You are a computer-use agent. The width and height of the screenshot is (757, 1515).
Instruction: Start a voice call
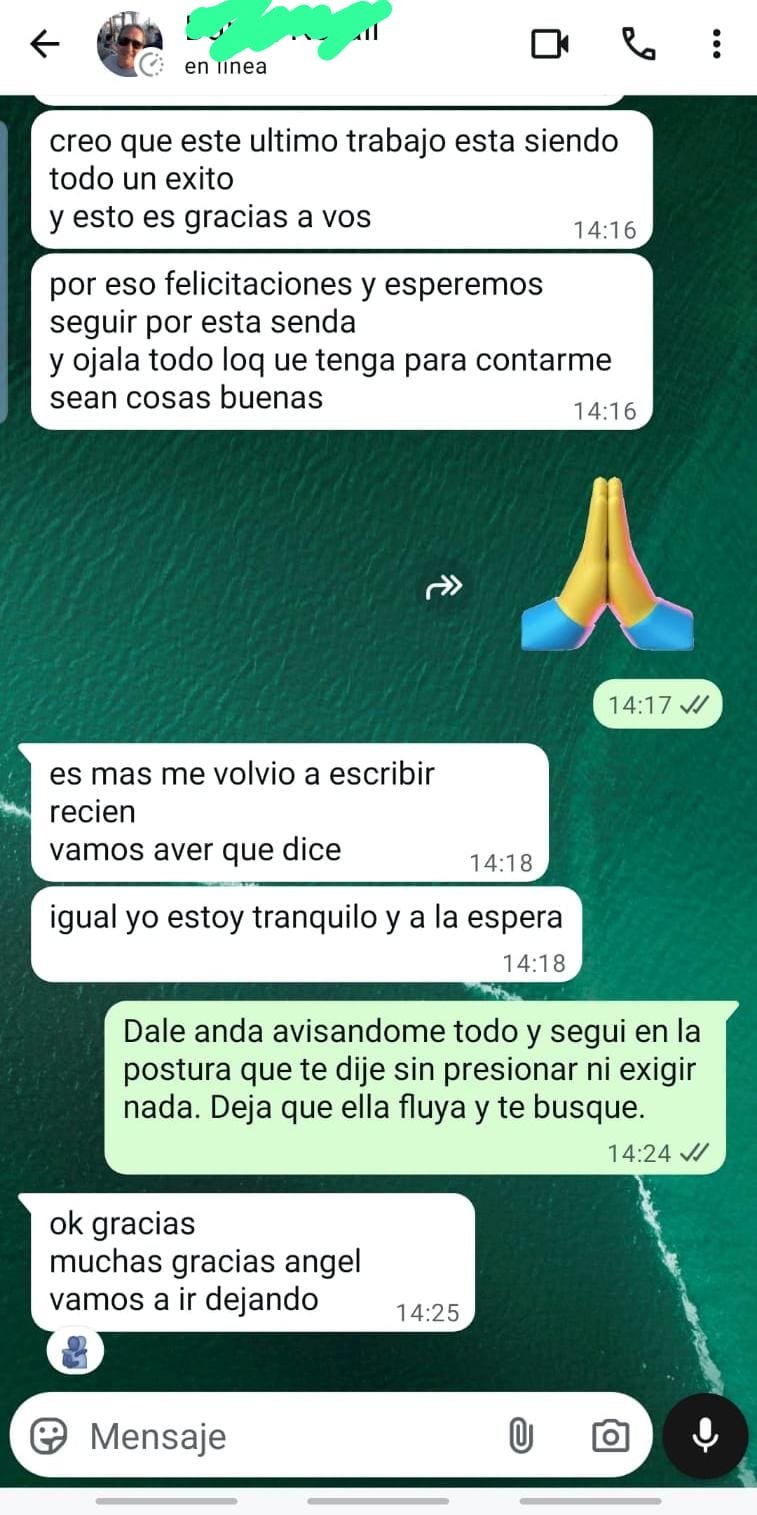click(x=637, y=44)
